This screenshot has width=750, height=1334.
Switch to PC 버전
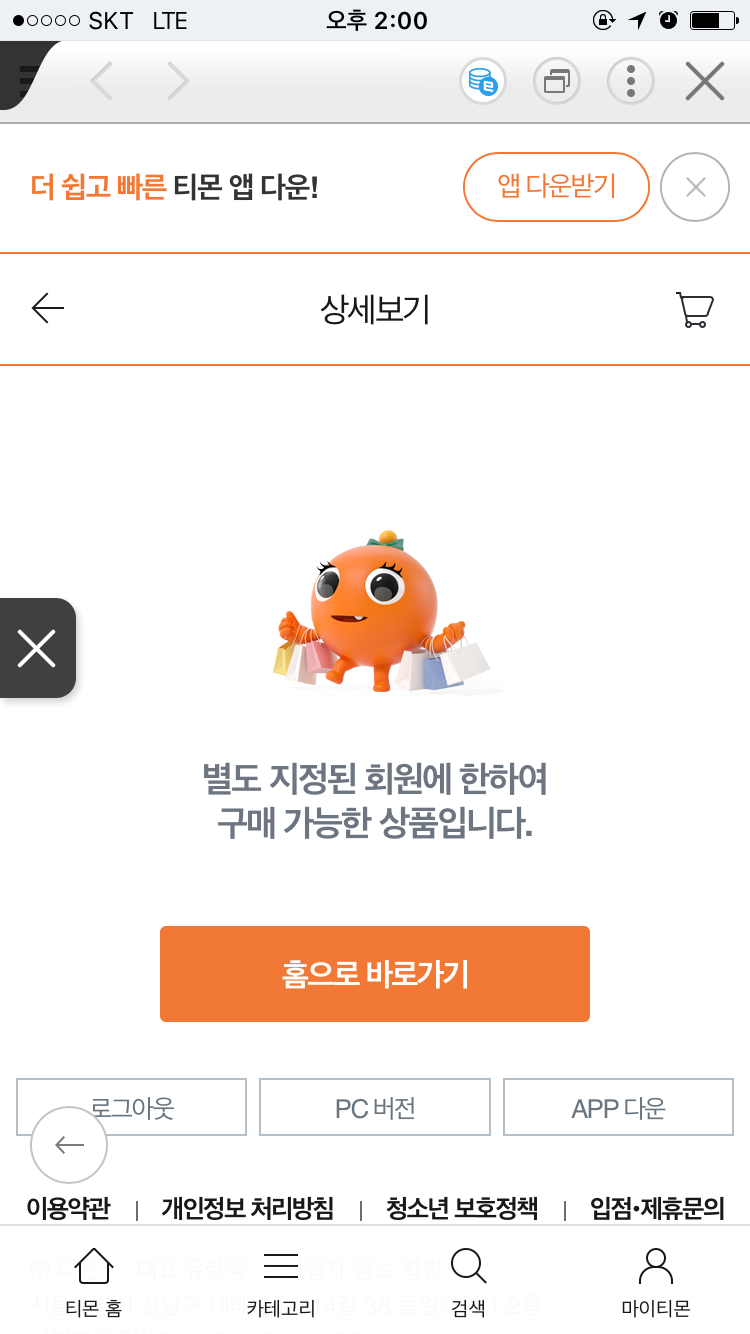tap(375, 1107)
